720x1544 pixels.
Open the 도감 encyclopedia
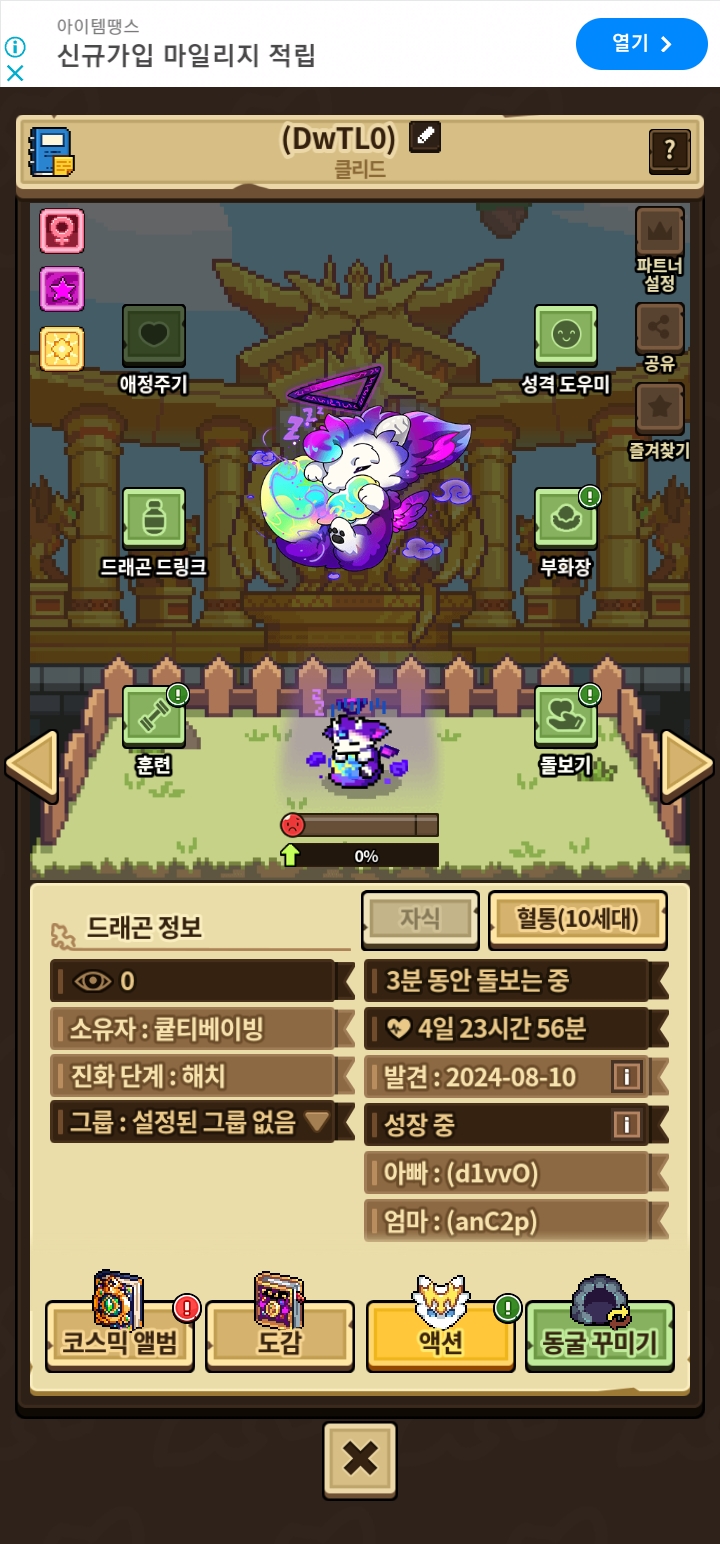[279, 1341]
